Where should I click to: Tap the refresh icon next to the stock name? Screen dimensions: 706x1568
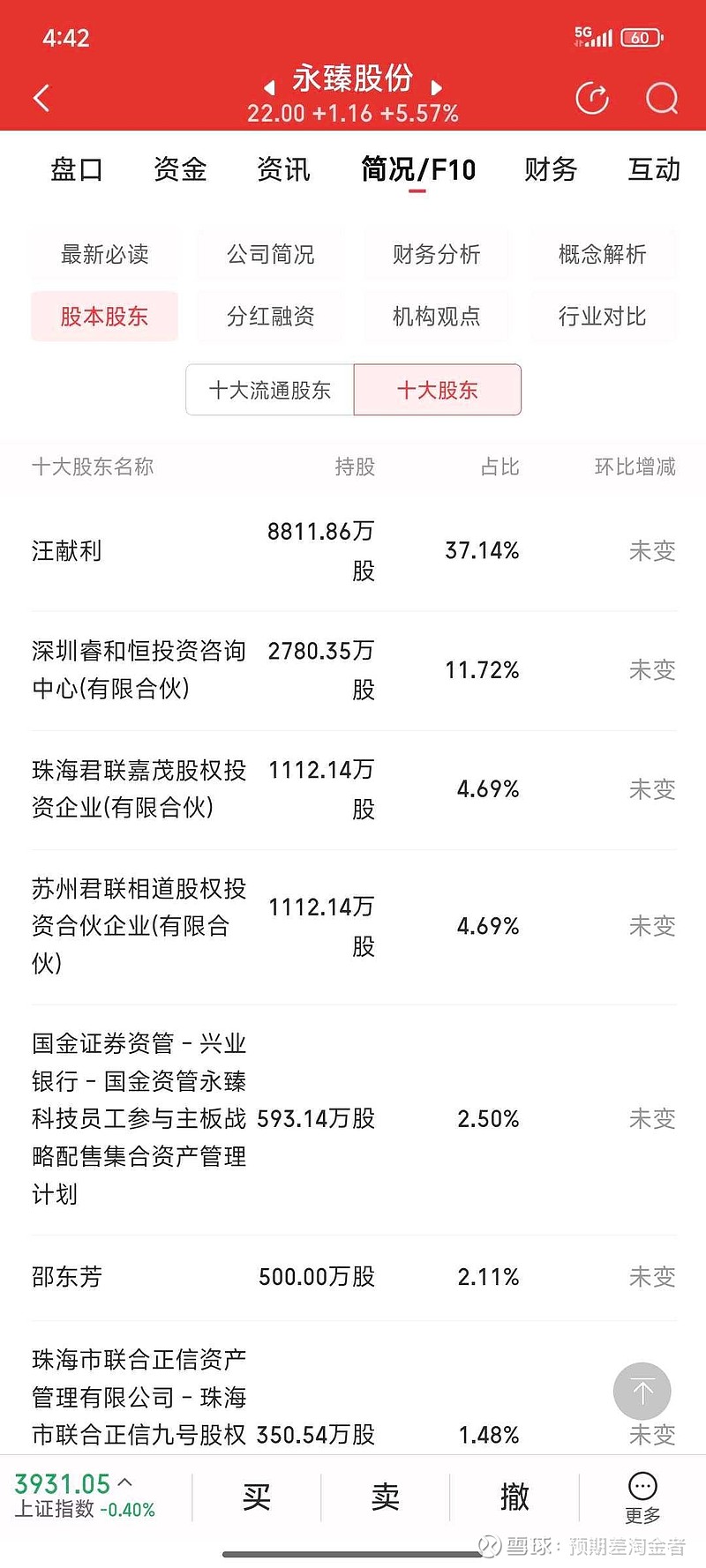(592, 99)
